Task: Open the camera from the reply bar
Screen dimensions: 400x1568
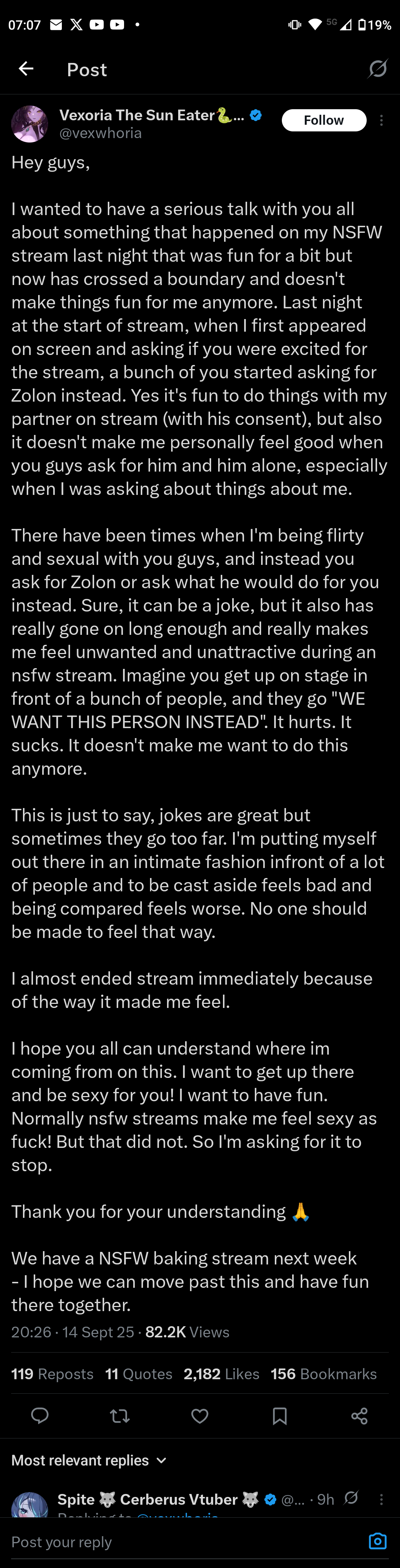Action: (x=377, y=1541)
